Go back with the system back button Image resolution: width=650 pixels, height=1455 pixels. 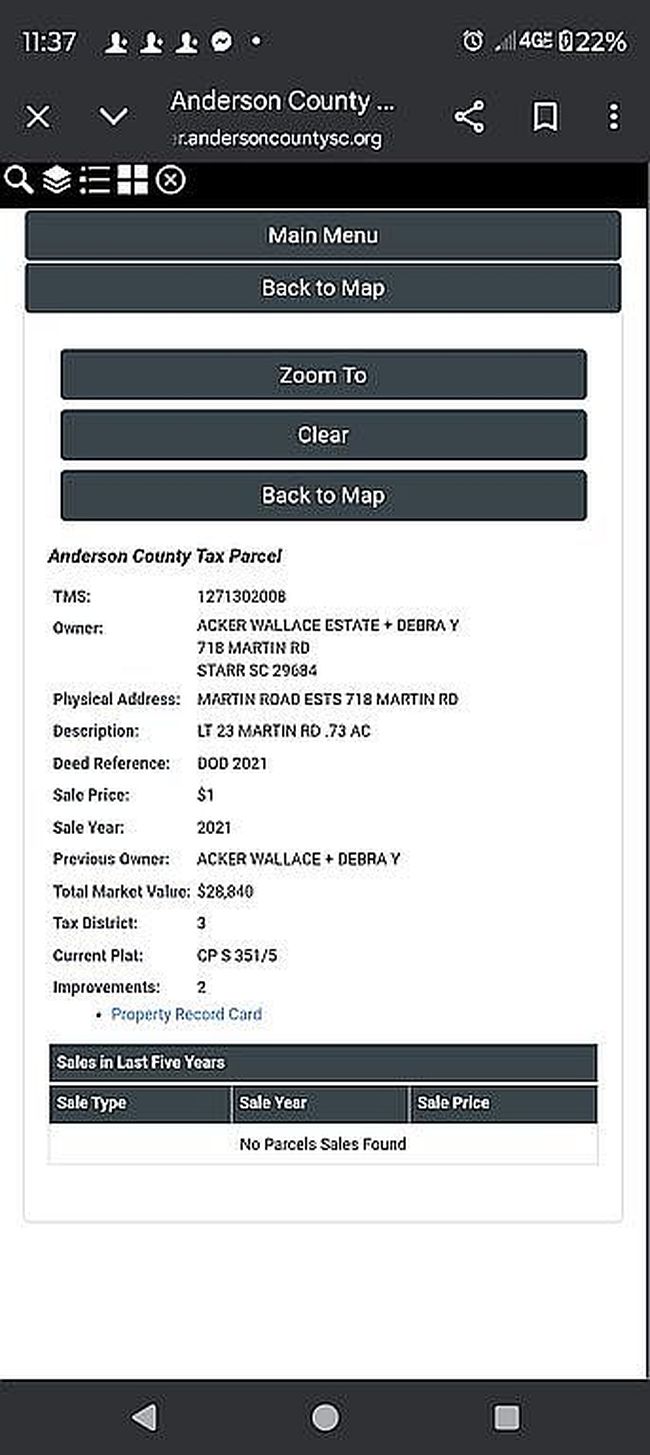144,1416
